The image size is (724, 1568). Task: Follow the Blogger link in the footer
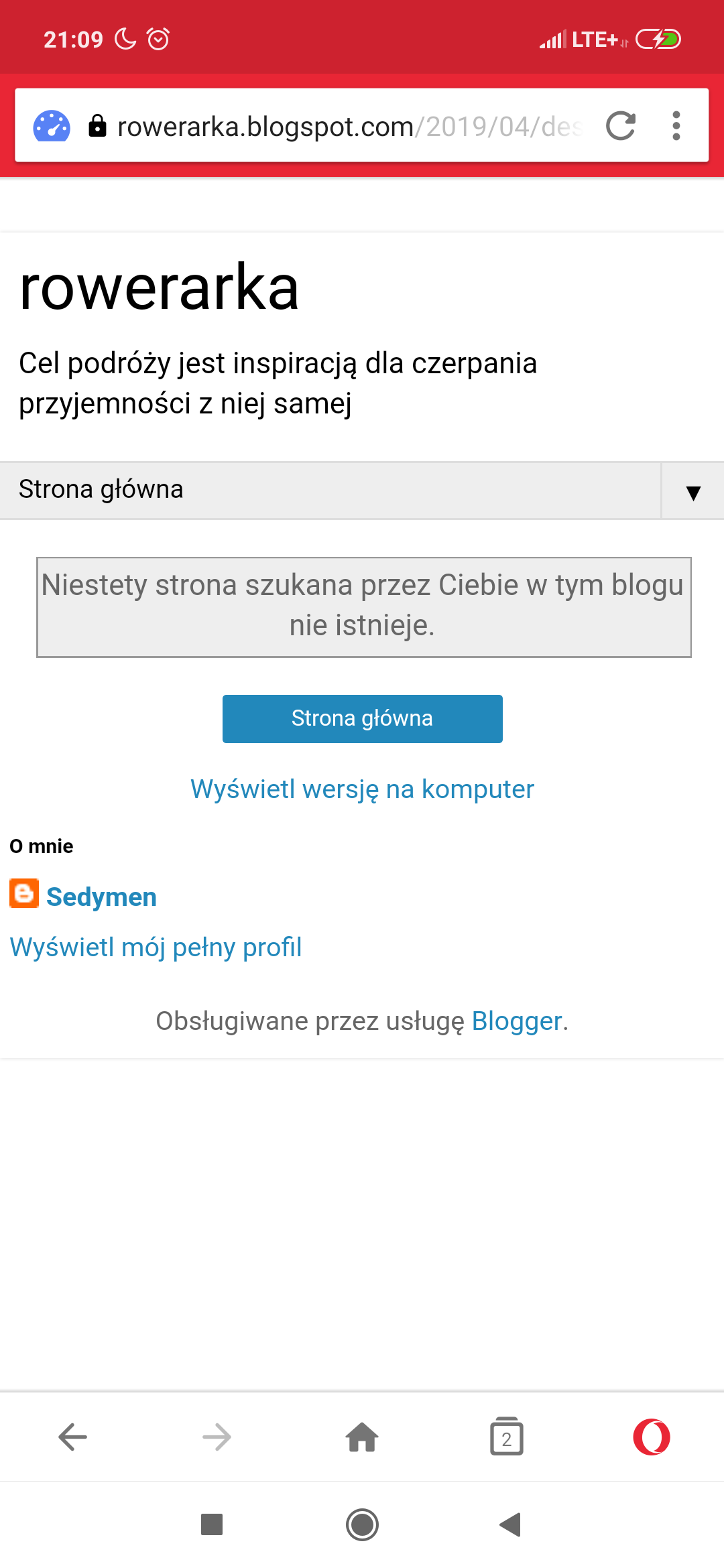pyautogui.click(x=517, y=1021)
